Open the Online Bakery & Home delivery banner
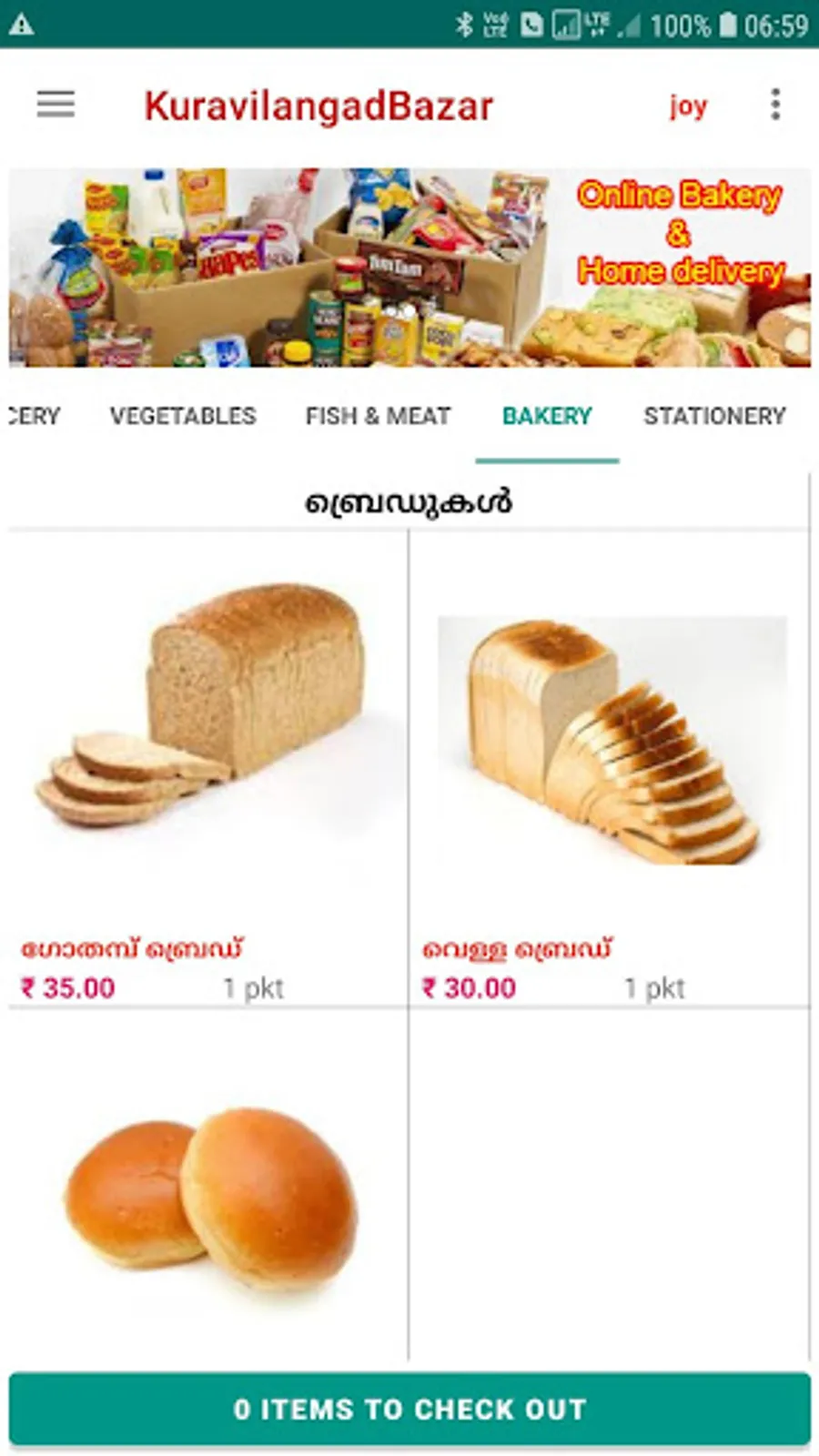Viewport: 819px width, 1456px height. tap(409, 268)
